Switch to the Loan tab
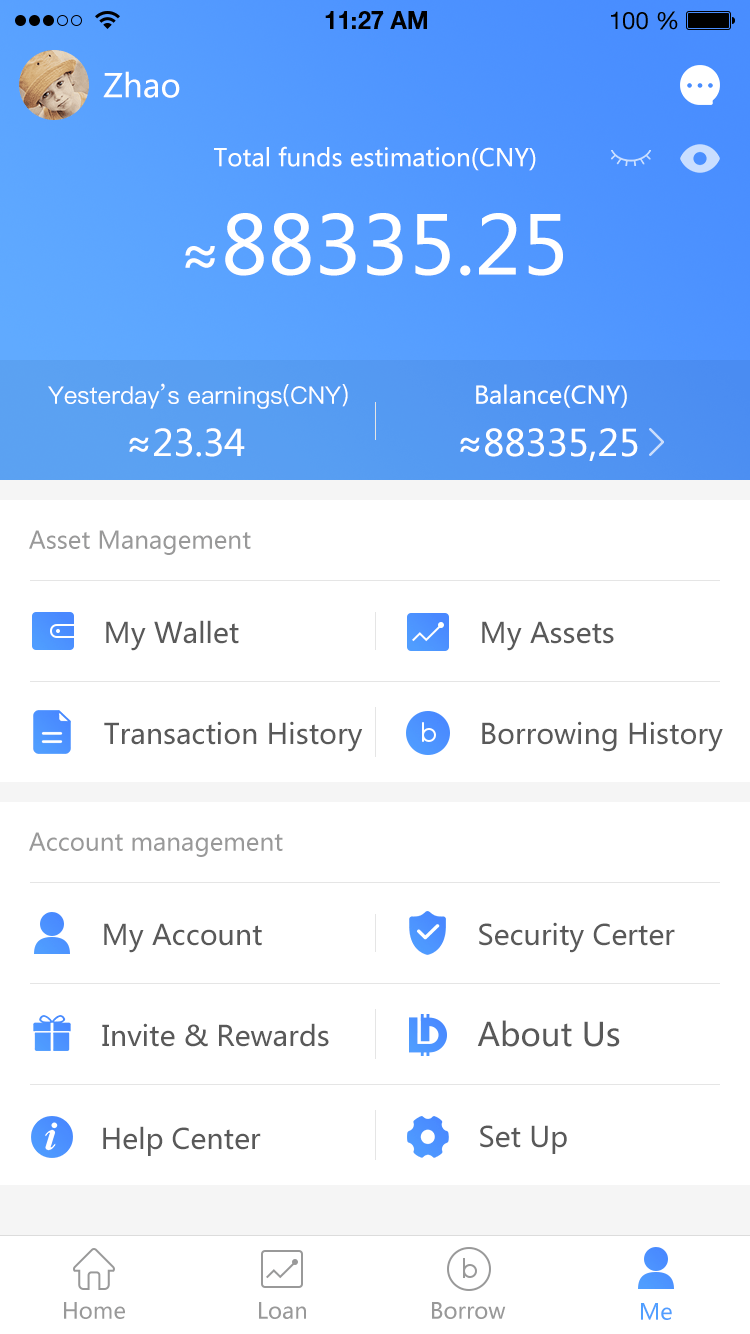This screenshot has width=750, height=1334. [281, 1285]
